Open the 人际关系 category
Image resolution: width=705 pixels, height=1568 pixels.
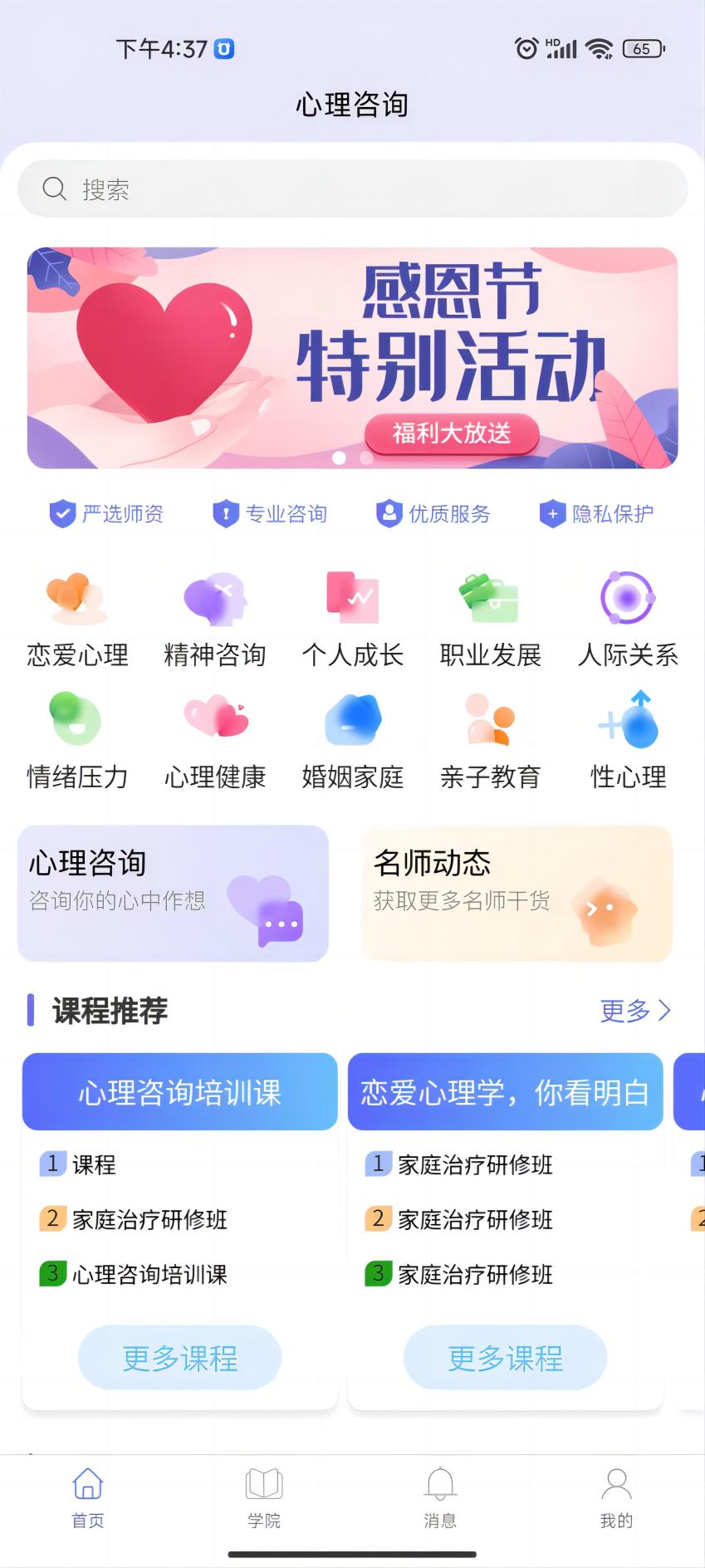click(x=628, y=620)
